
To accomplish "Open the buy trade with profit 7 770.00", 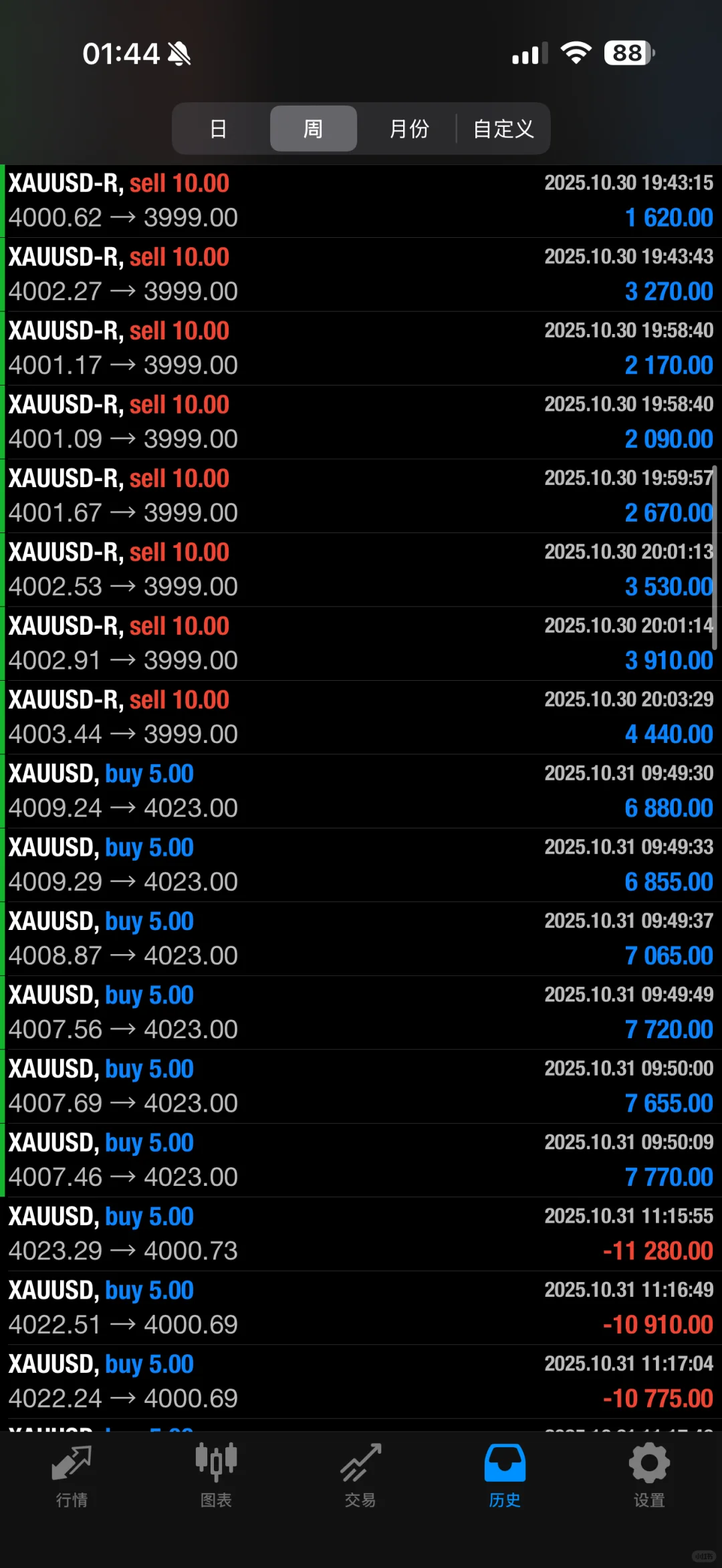I will (361, 1160).
